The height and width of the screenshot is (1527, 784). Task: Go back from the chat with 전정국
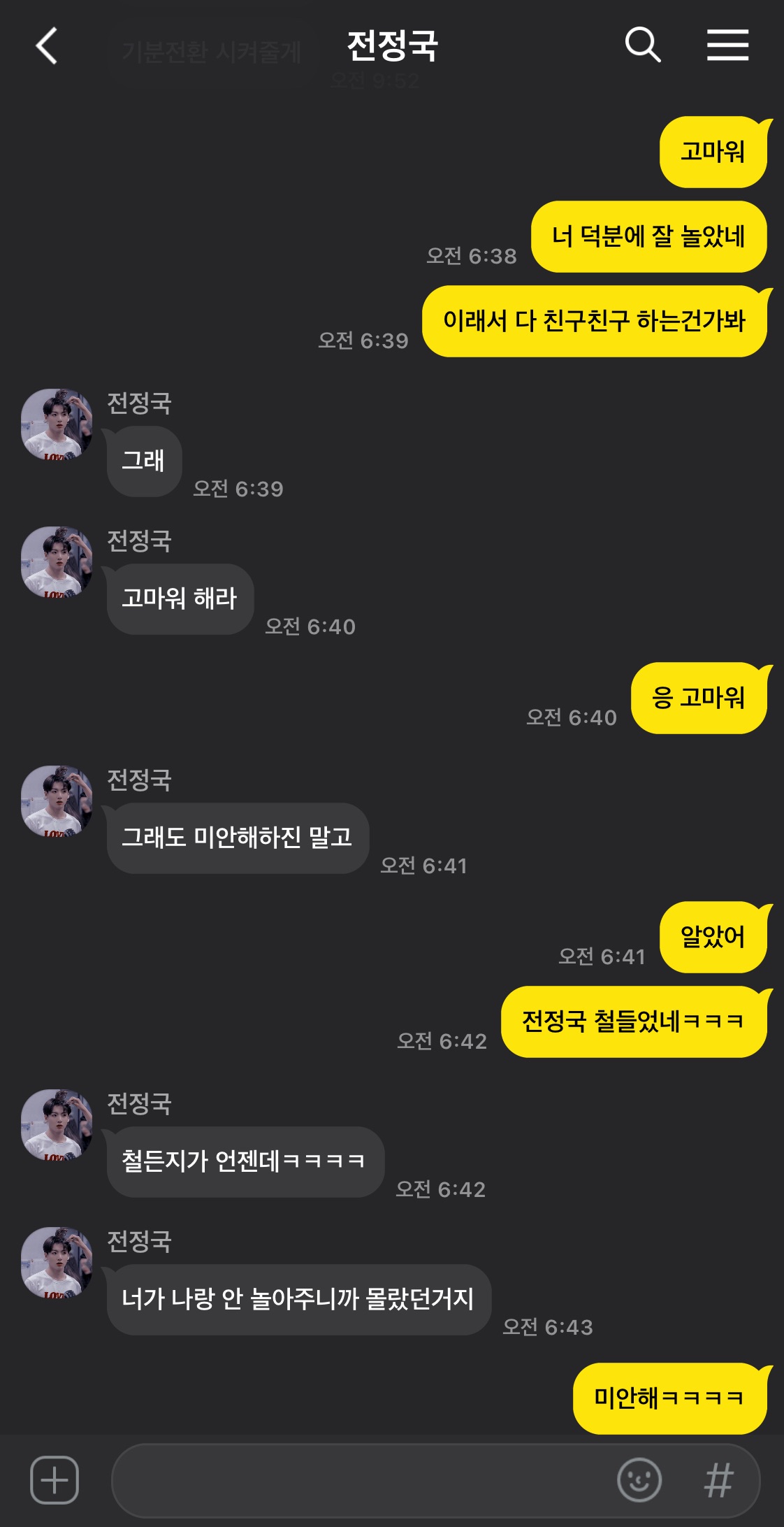click(46, 46)
